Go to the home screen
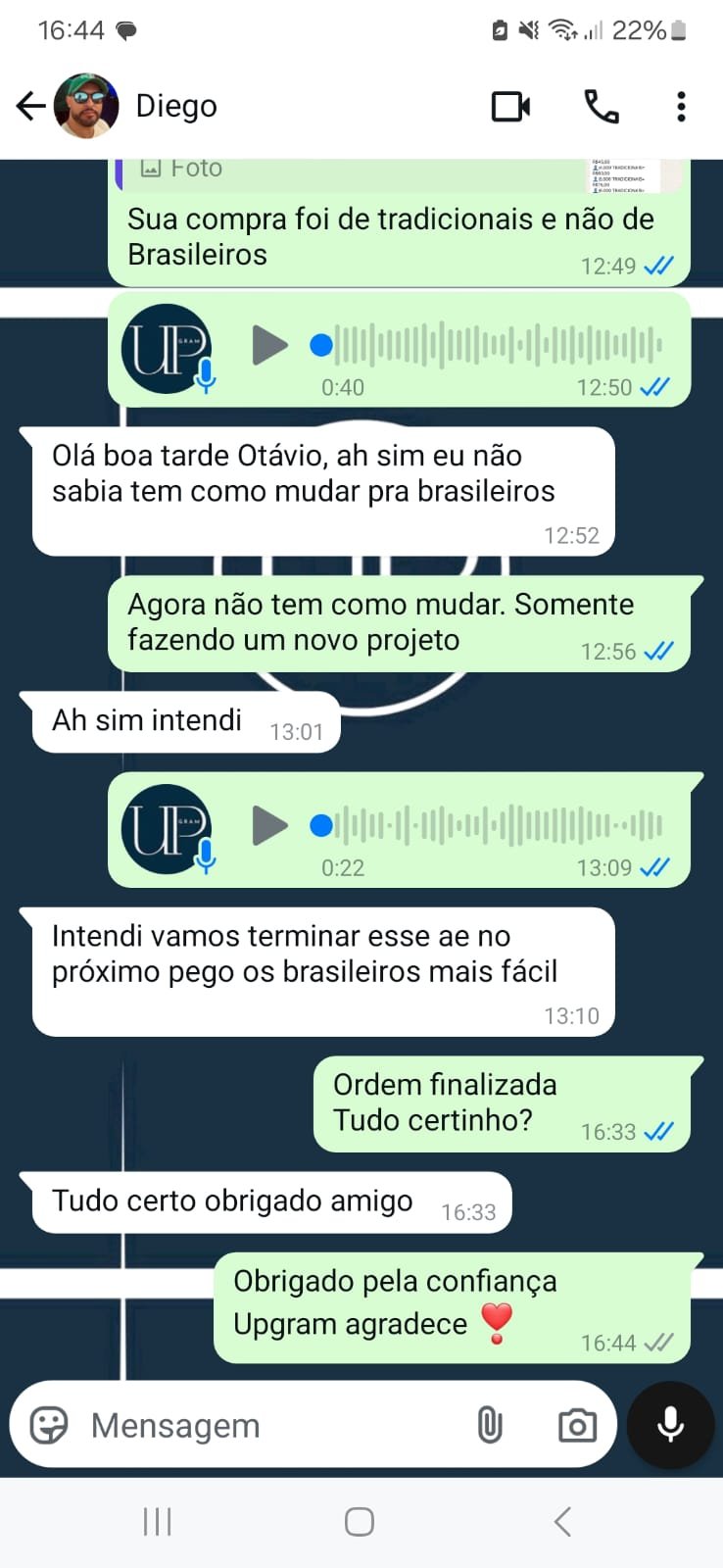The height and width of the screenshot is (1568, 723). point(360,1522)
